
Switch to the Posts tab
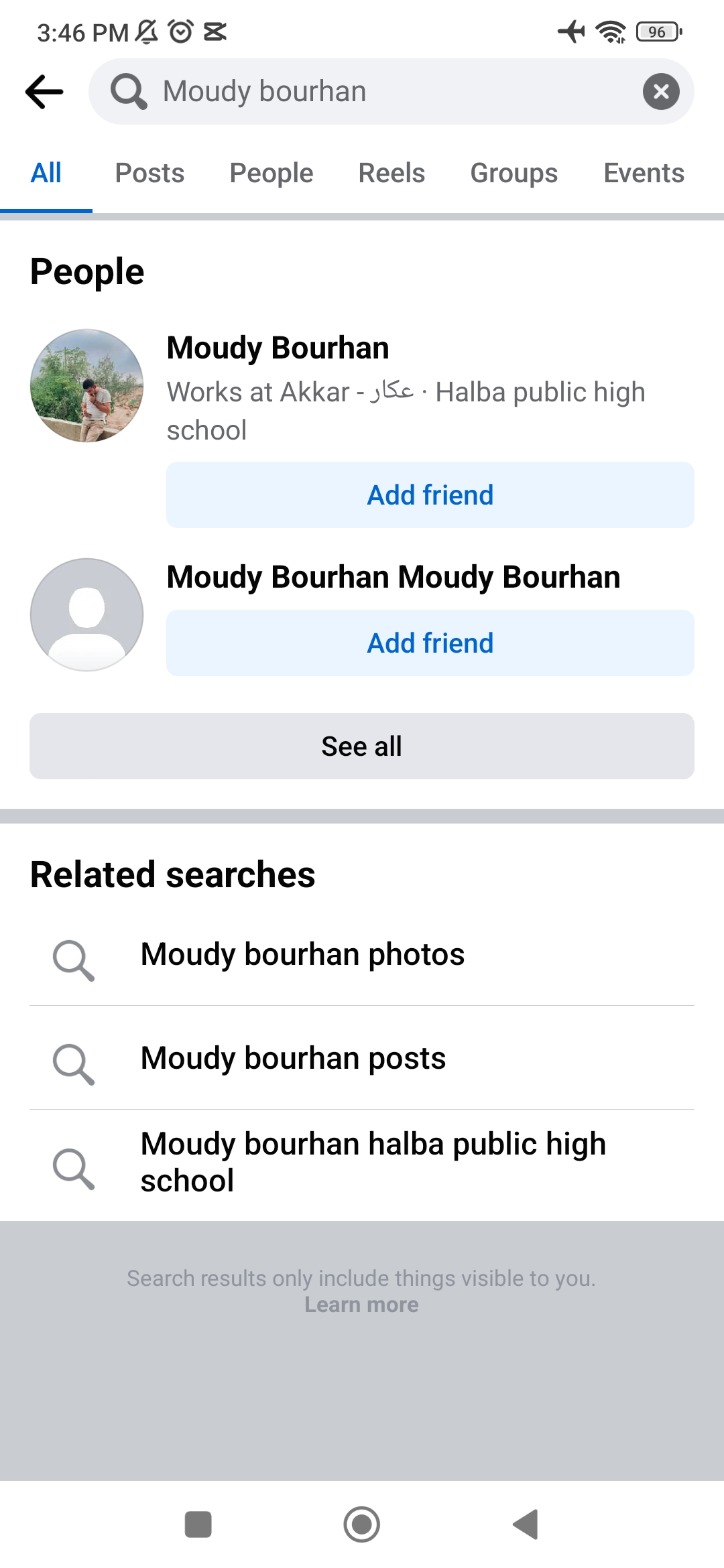[x=149, y=173]
